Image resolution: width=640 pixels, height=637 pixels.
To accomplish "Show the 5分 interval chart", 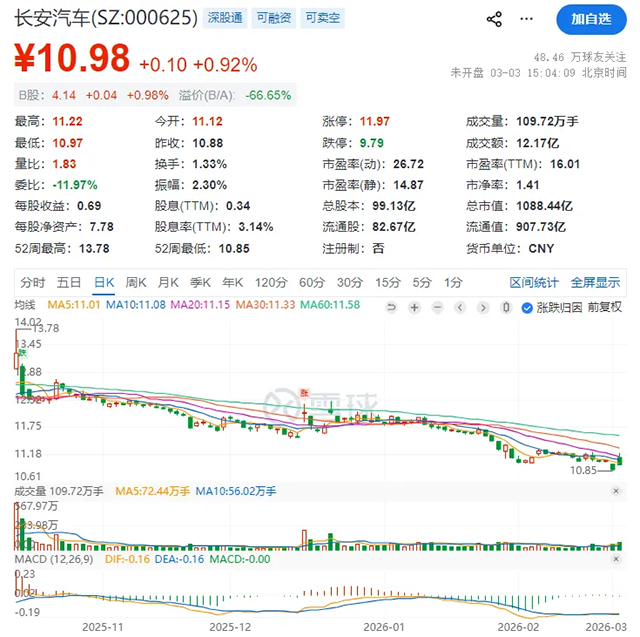I will pos(421,282).
